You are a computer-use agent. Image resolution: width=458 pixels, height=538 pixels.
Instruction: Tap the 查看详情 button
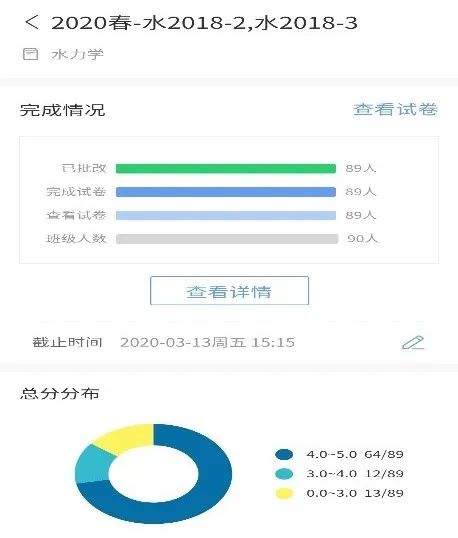click(x=229, y=291)
